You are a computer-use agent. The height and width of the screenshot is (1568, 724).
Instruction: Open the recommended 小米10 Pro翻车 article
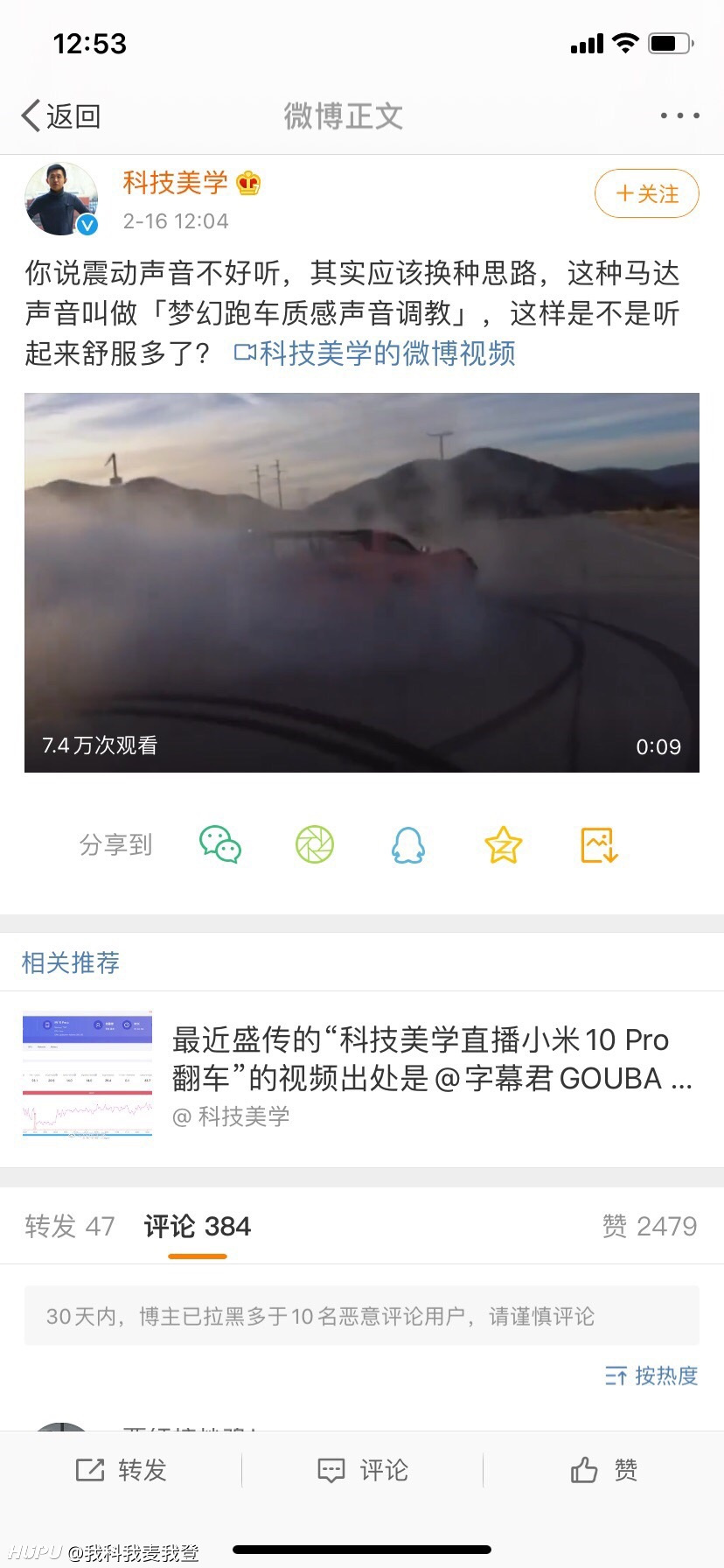[x=362, y=1078]
